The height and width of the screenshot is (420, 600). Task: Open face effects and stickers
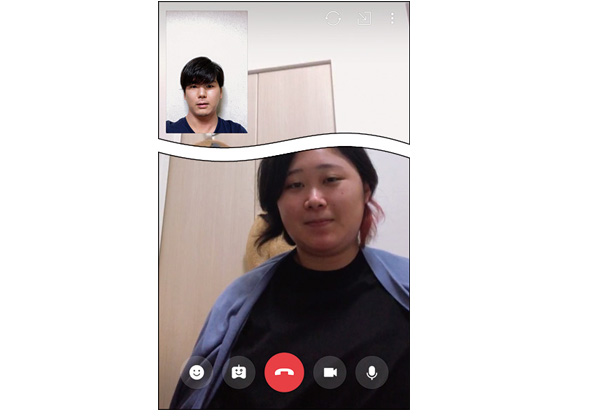click(239, 373)
